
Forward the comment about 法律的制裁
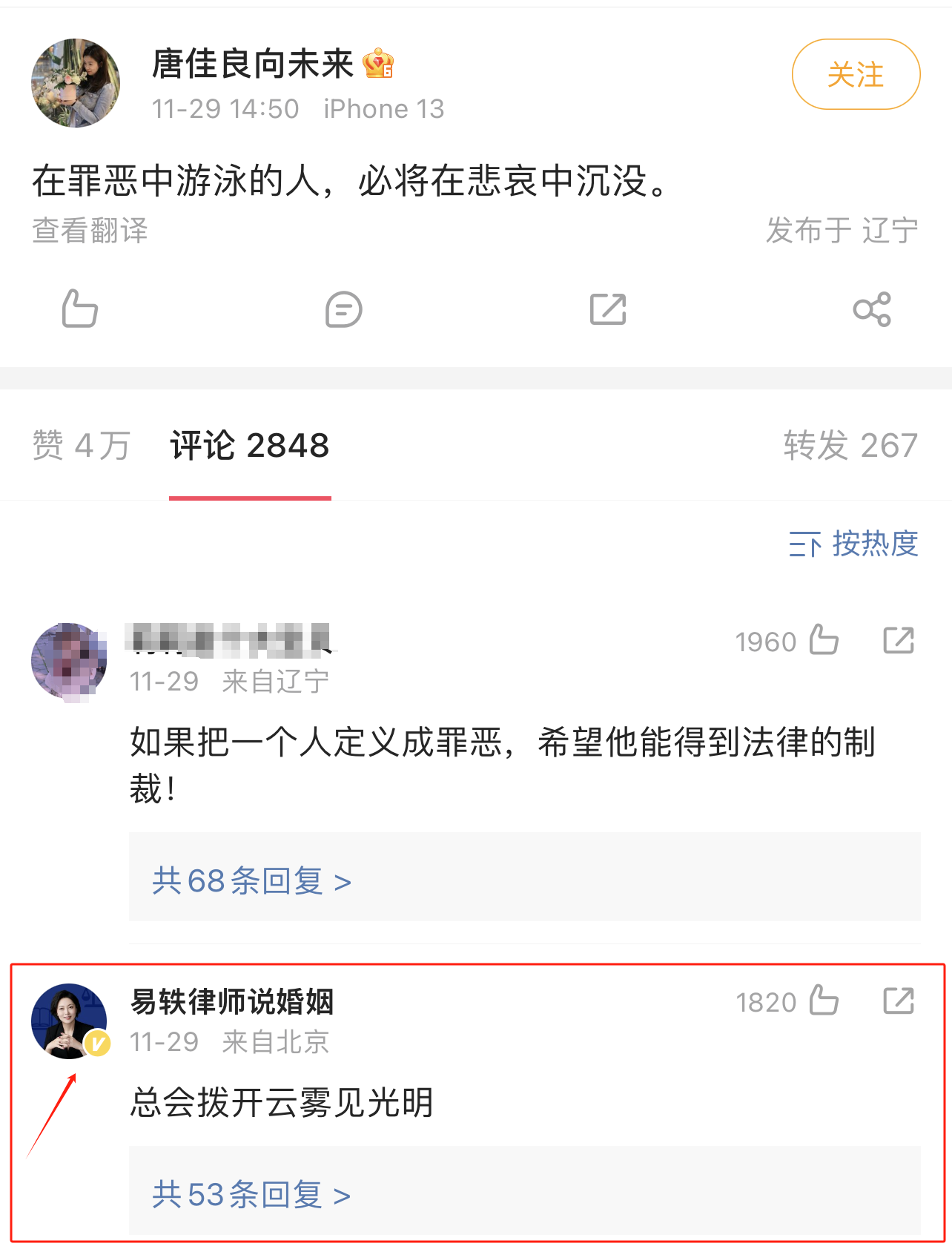point(899,640)
